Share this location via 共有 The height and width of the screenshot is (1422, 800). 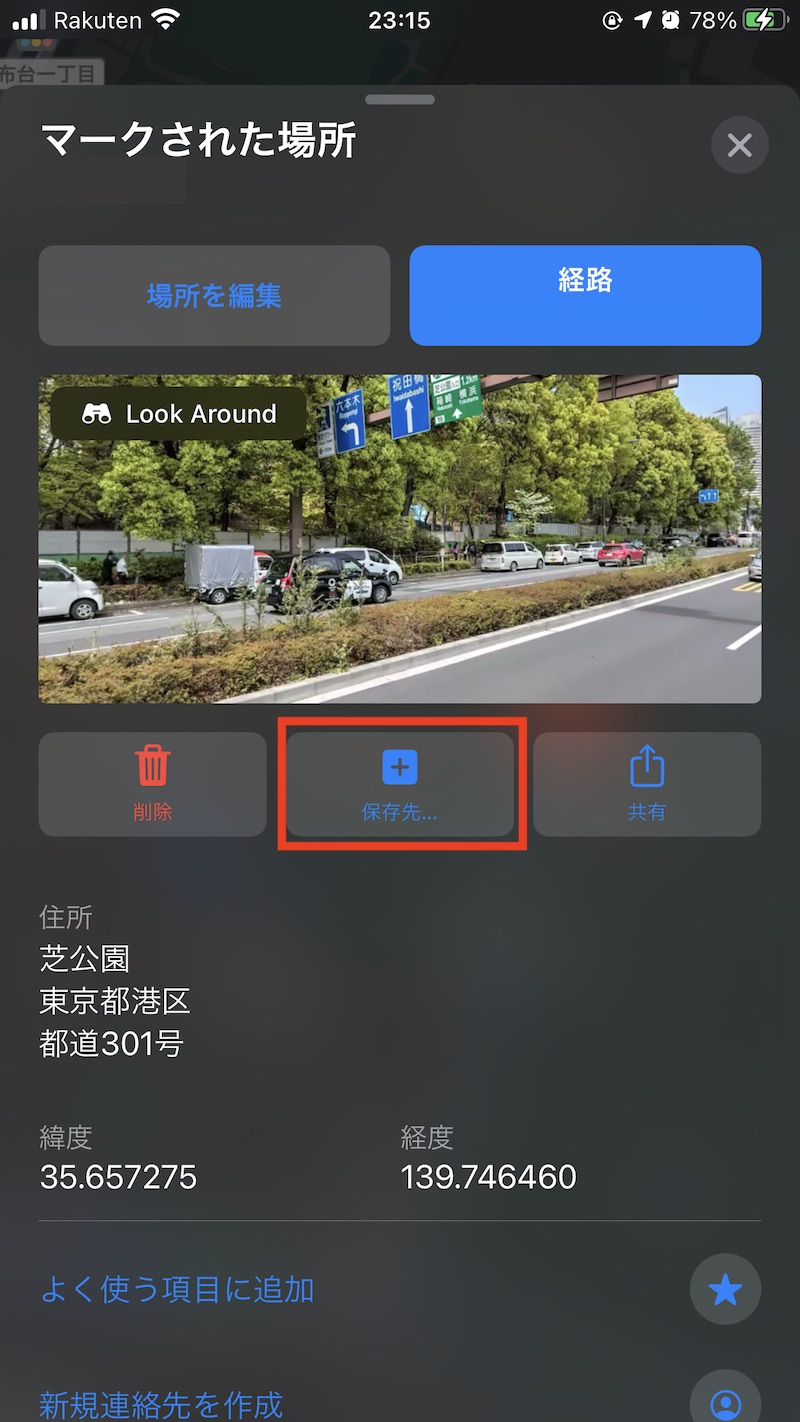647,784
